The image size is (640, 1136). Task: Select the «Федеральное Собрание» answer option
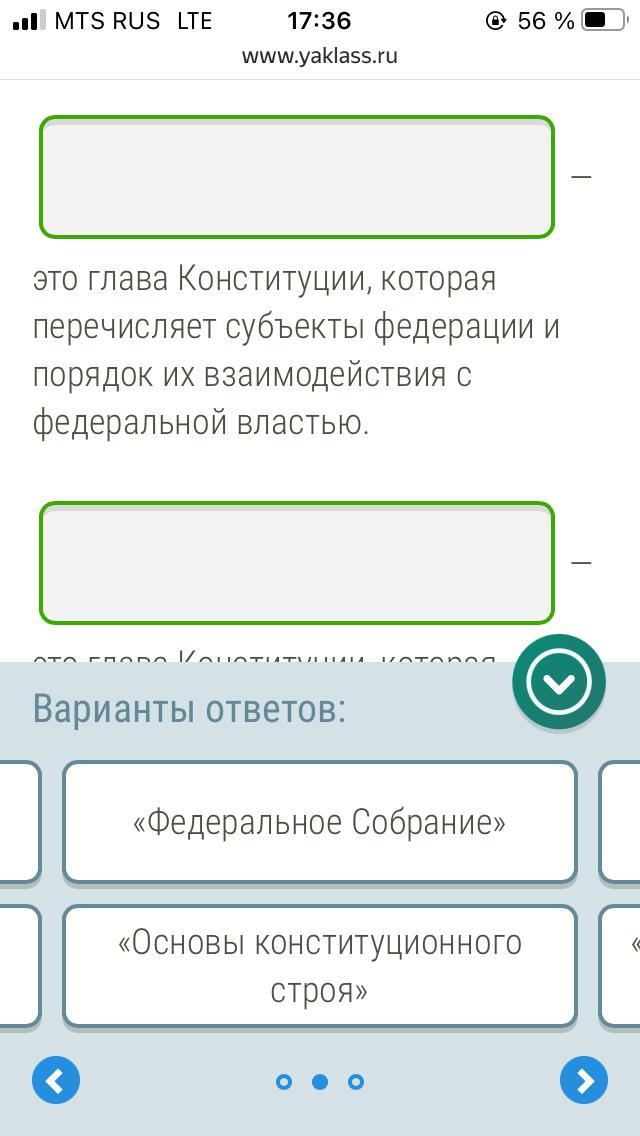320,822
